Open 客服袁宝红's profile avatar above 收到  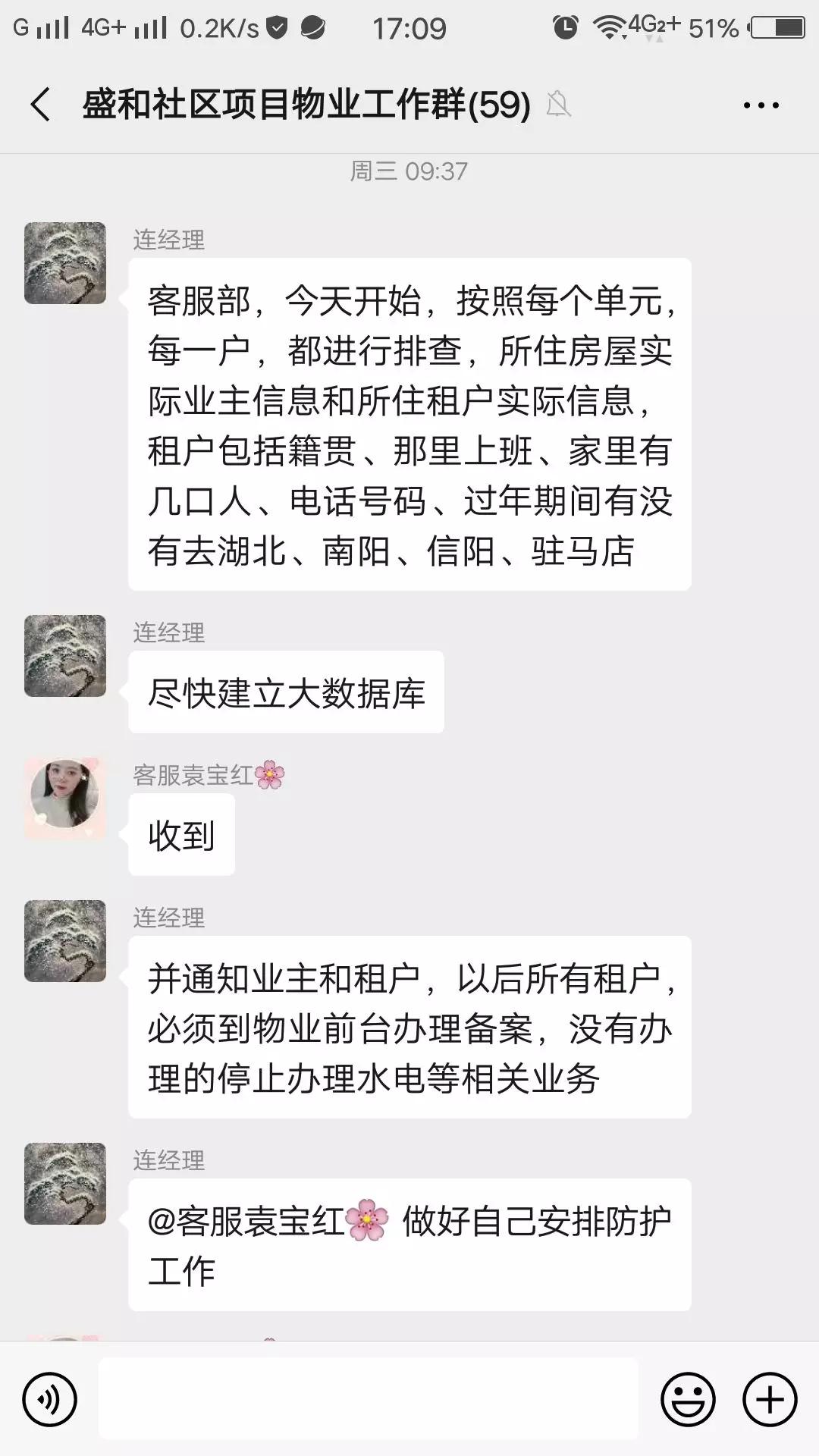click(x=65, y=798)
